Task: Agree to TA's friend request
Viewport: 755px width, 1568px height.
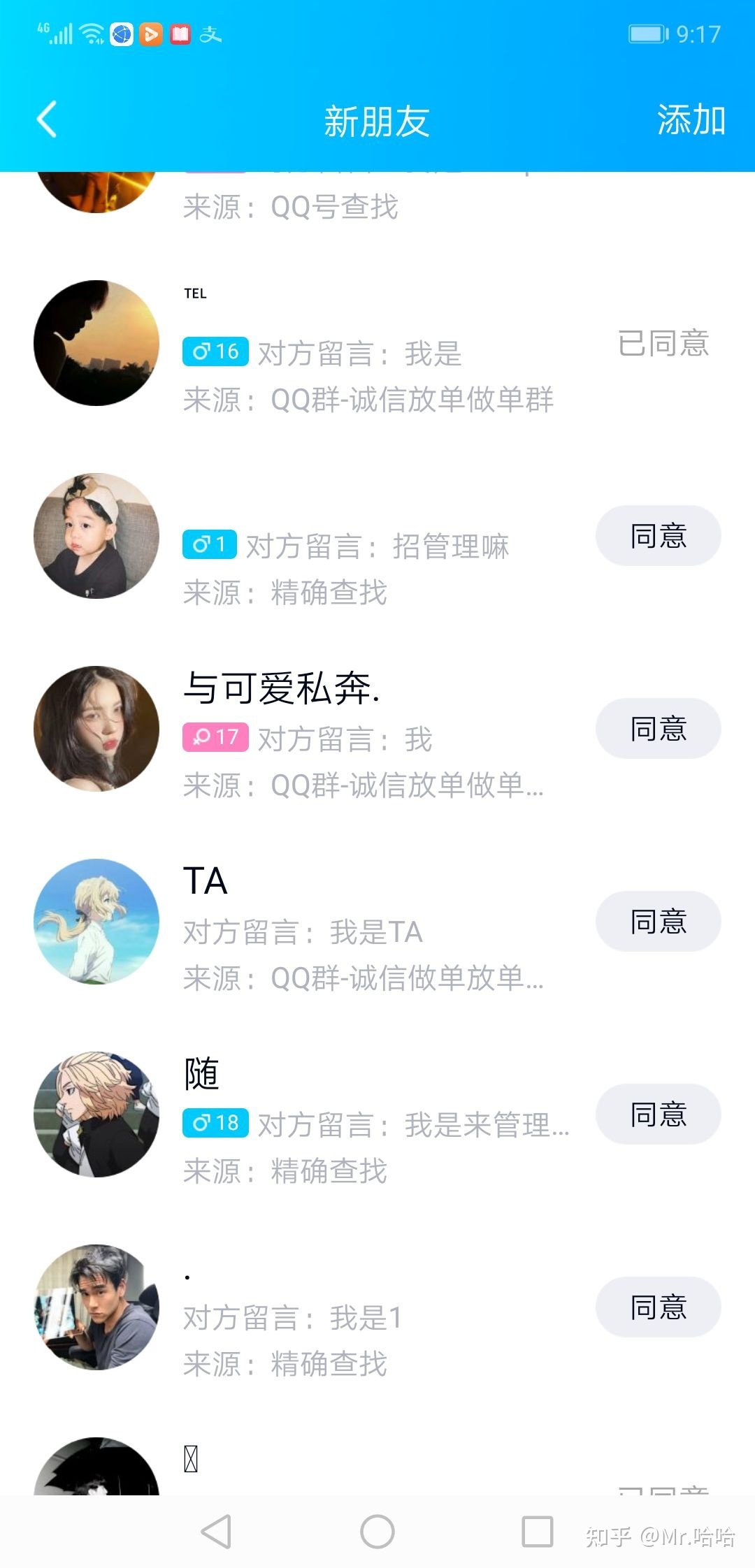Action: [657, 922]
